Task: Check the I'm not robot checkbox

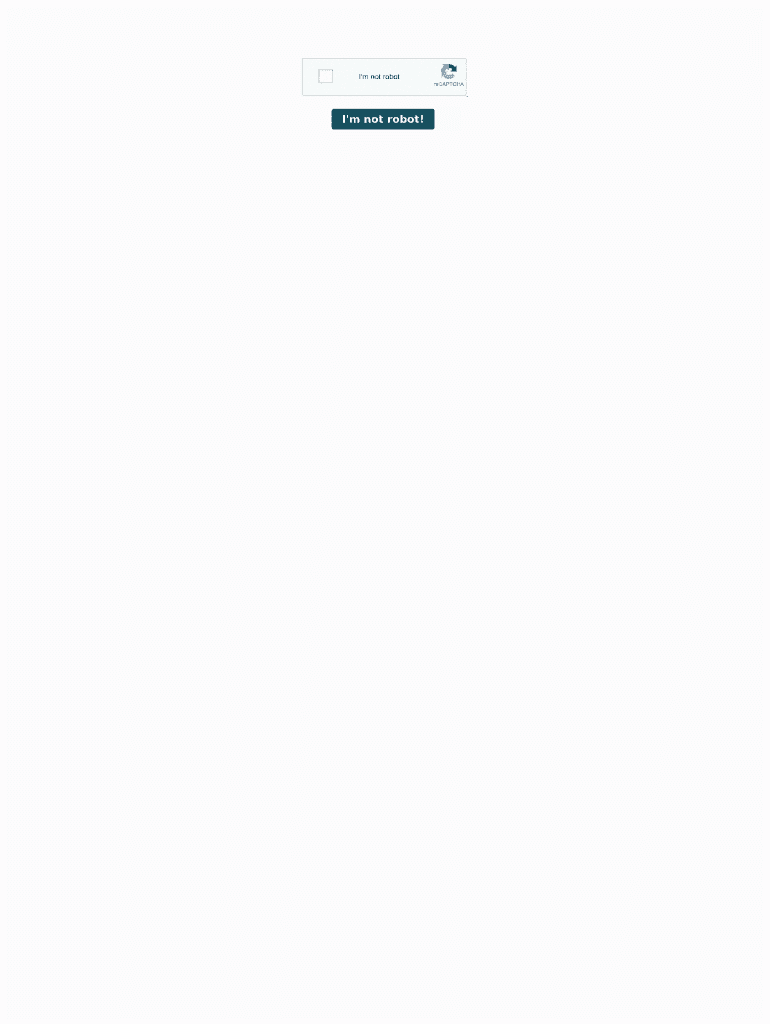Action: coord(325,76)
